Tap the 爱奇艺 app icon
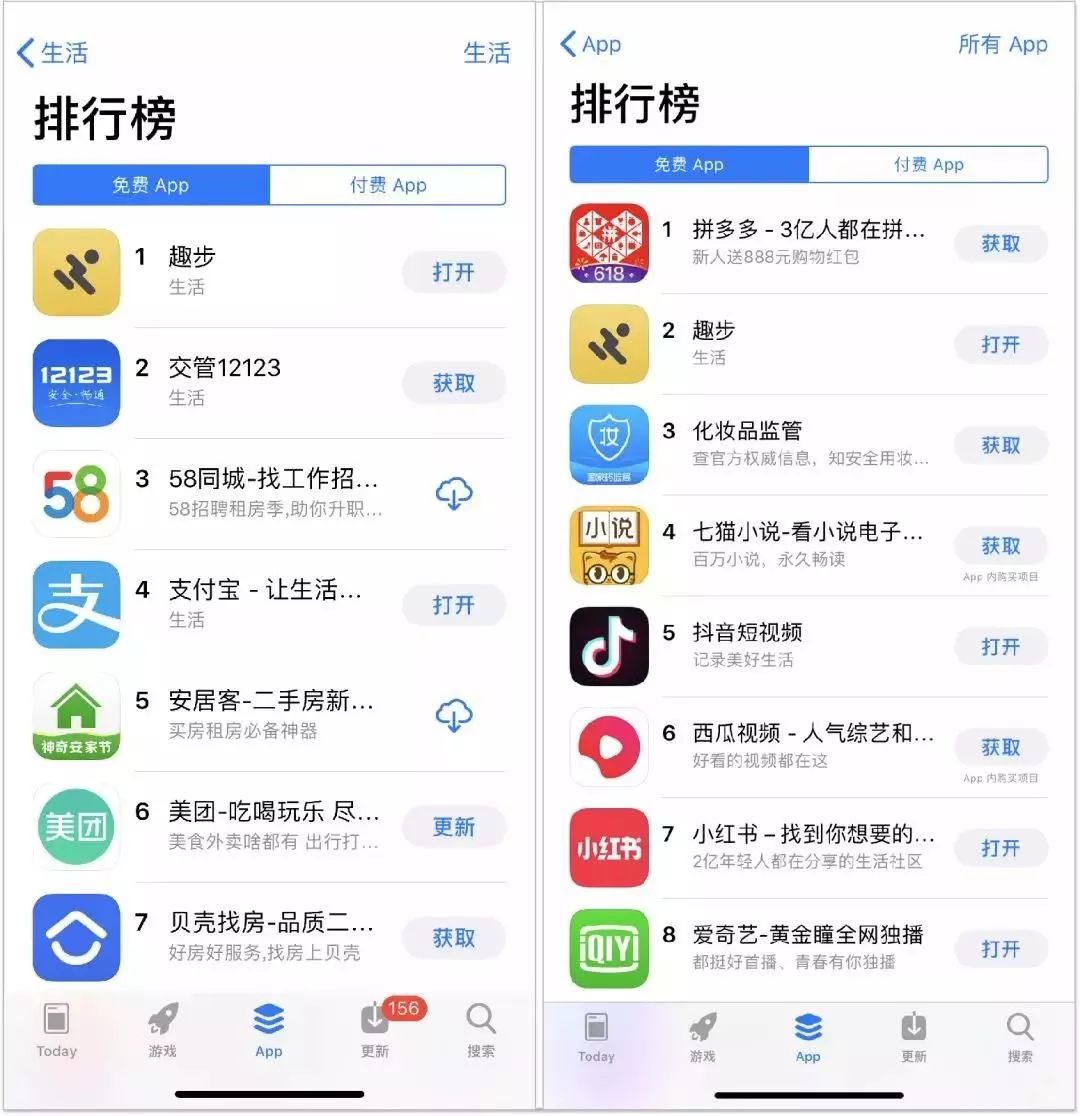Image resolution: width=1080 pixels, height=1116 pixels. (609, 949)
